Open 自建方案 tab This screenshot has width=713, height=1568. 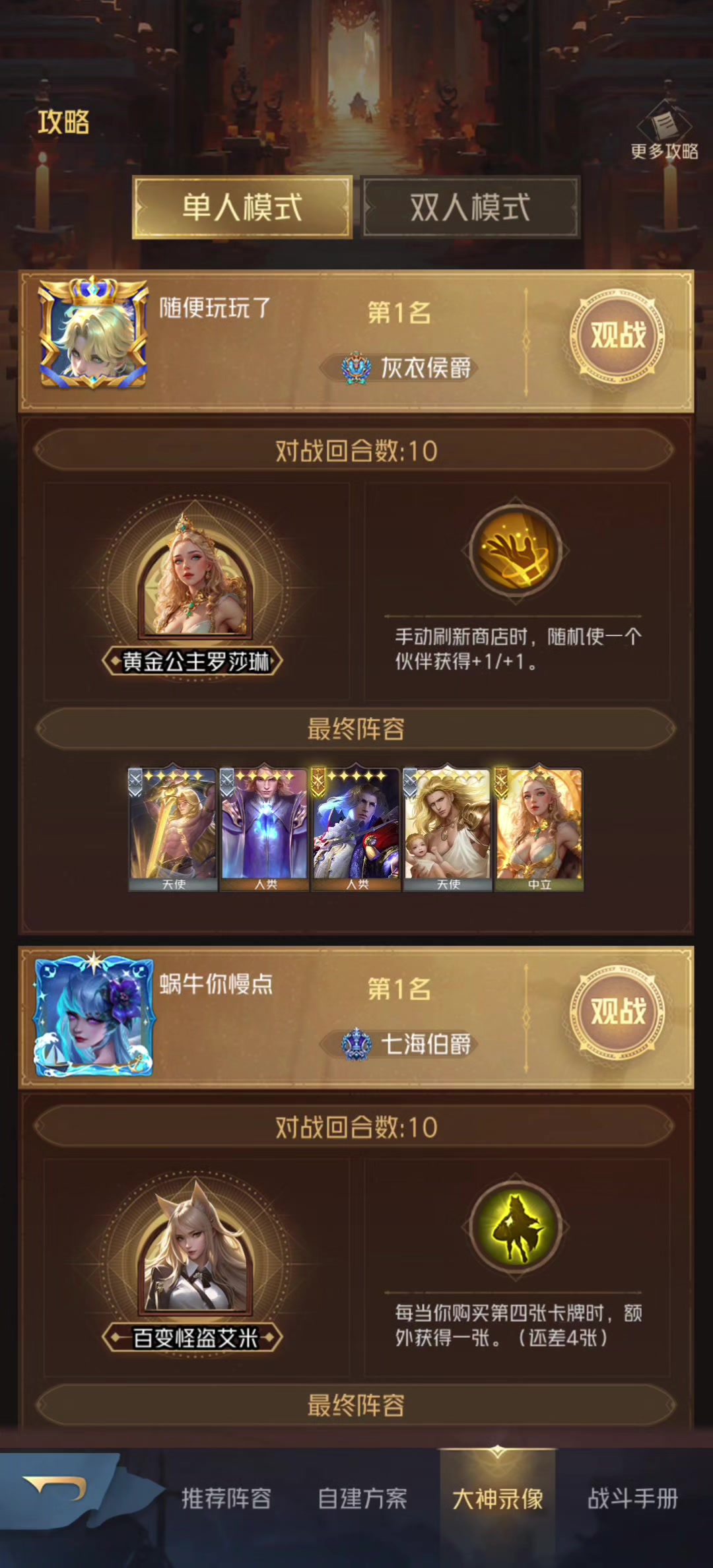(362, 1499)
